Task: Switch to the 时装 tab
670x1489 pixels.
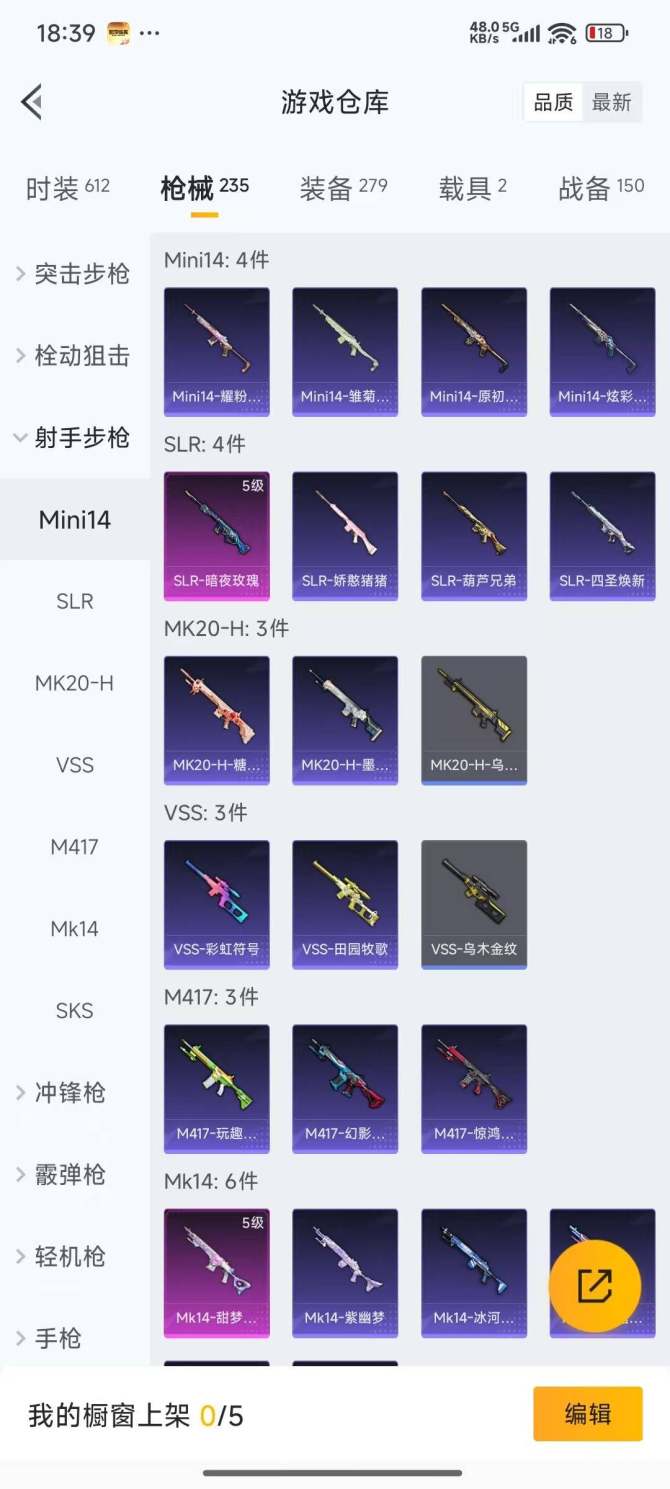Action: click(x=67, y=188)
